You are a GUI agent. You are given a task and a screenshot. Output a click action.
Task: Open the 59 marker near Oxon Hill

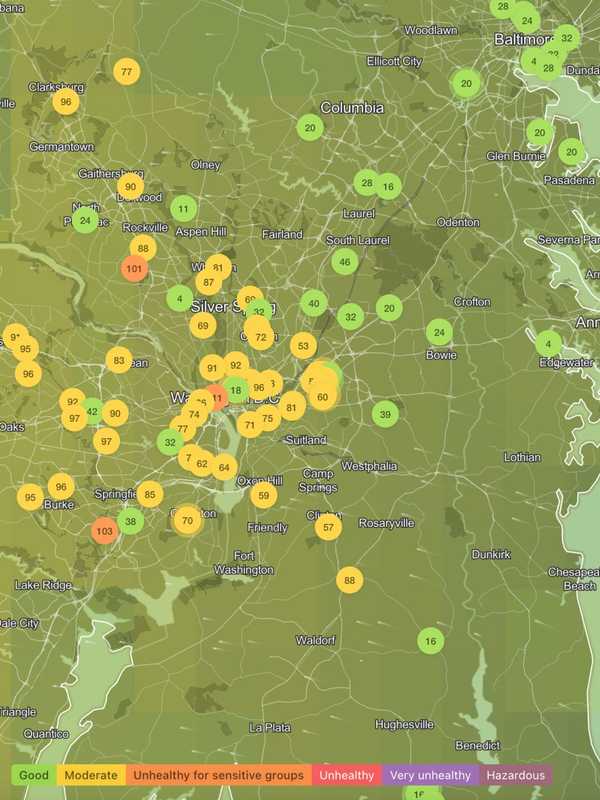(x=263, y=495)
